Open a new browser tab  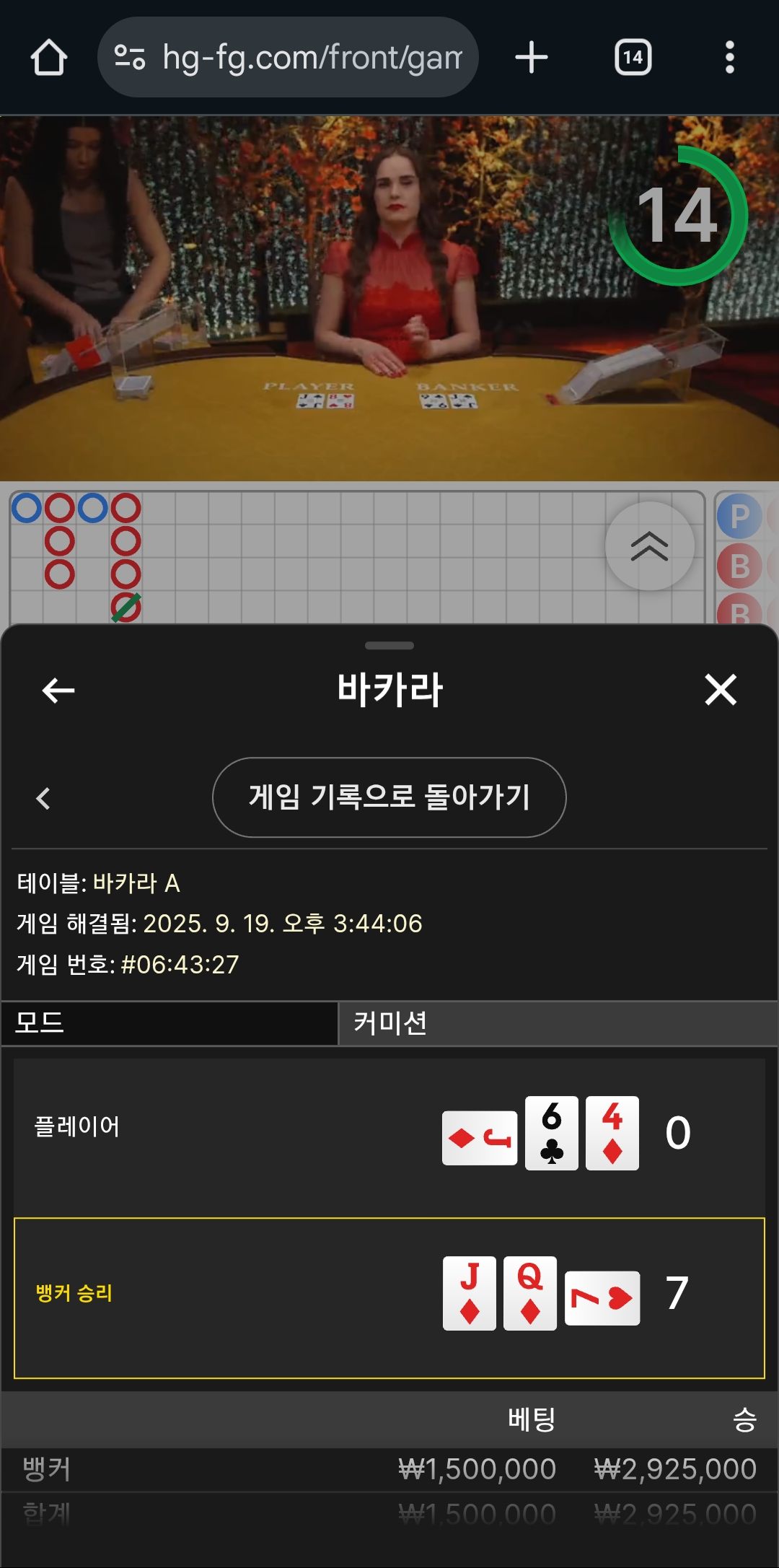532,58
